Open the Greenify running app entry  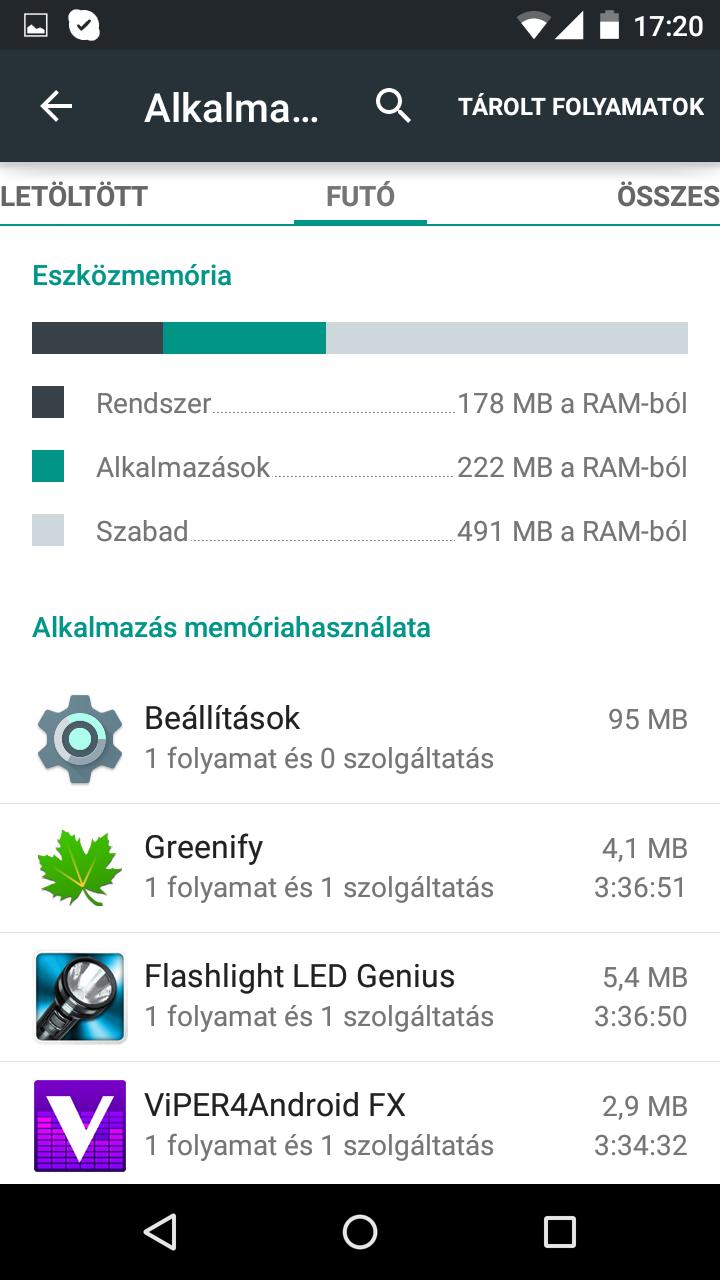(360, 868)
